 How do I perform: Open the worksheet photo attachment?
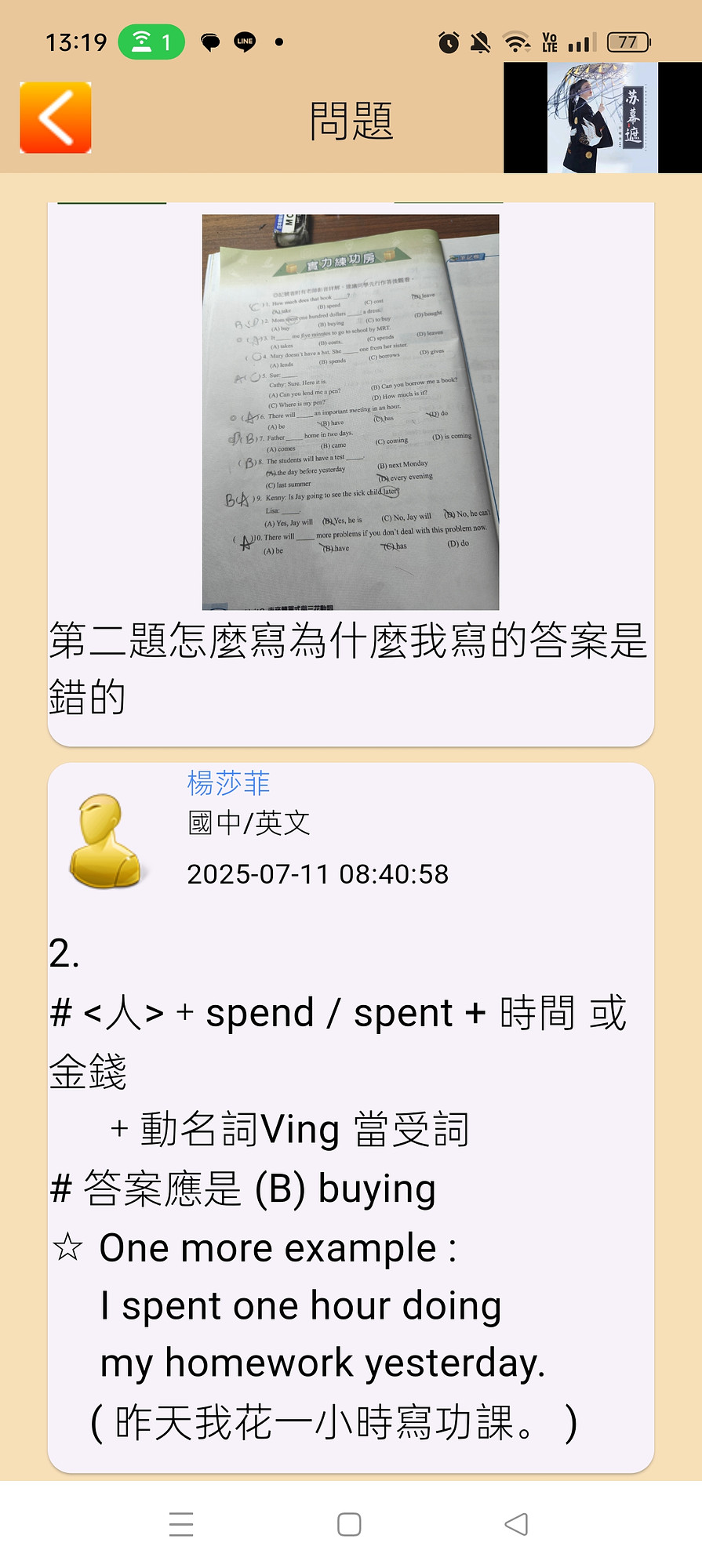(x=351, y=412)
